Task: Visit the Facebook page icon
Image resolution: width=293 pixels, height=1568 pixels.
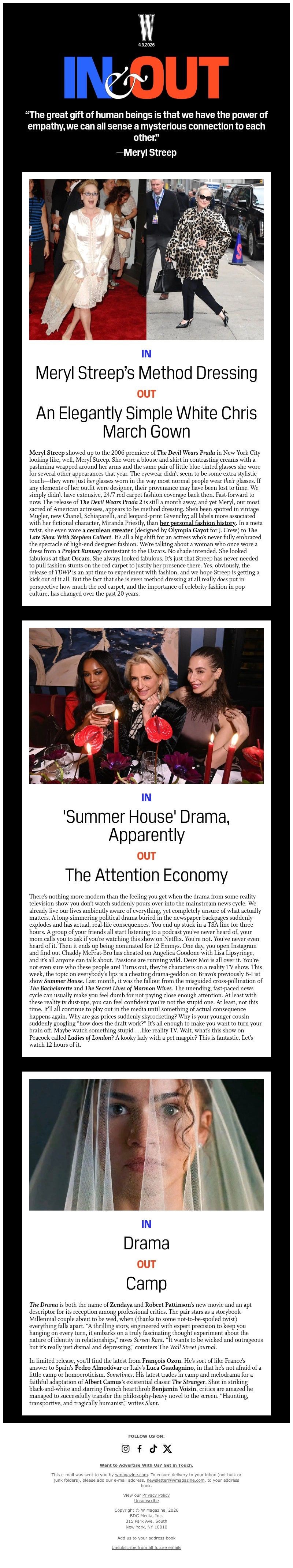Action: (140, 1449)
